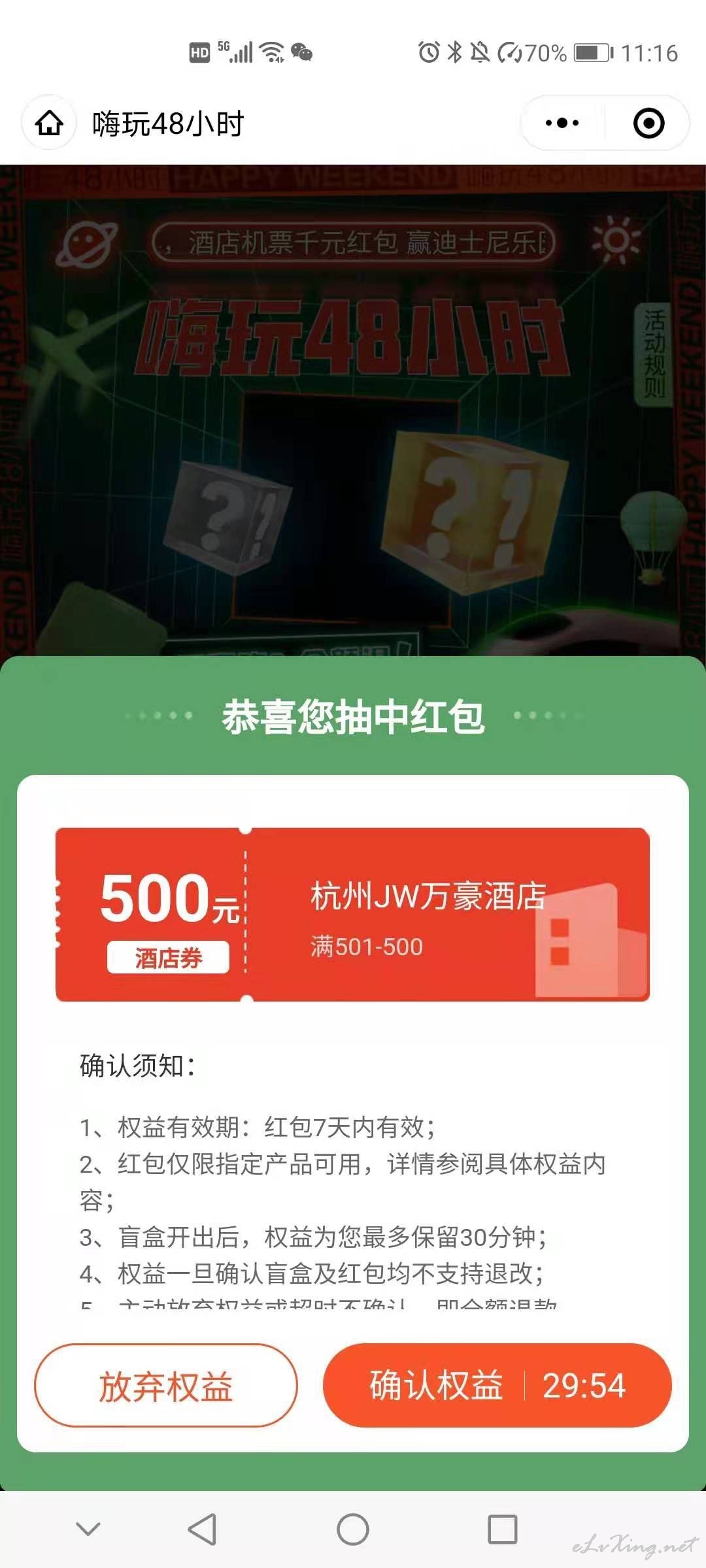Open 活动规则 side tab
The height and width of the screenshot is (1568, 706).
click(x=654, y=353)
